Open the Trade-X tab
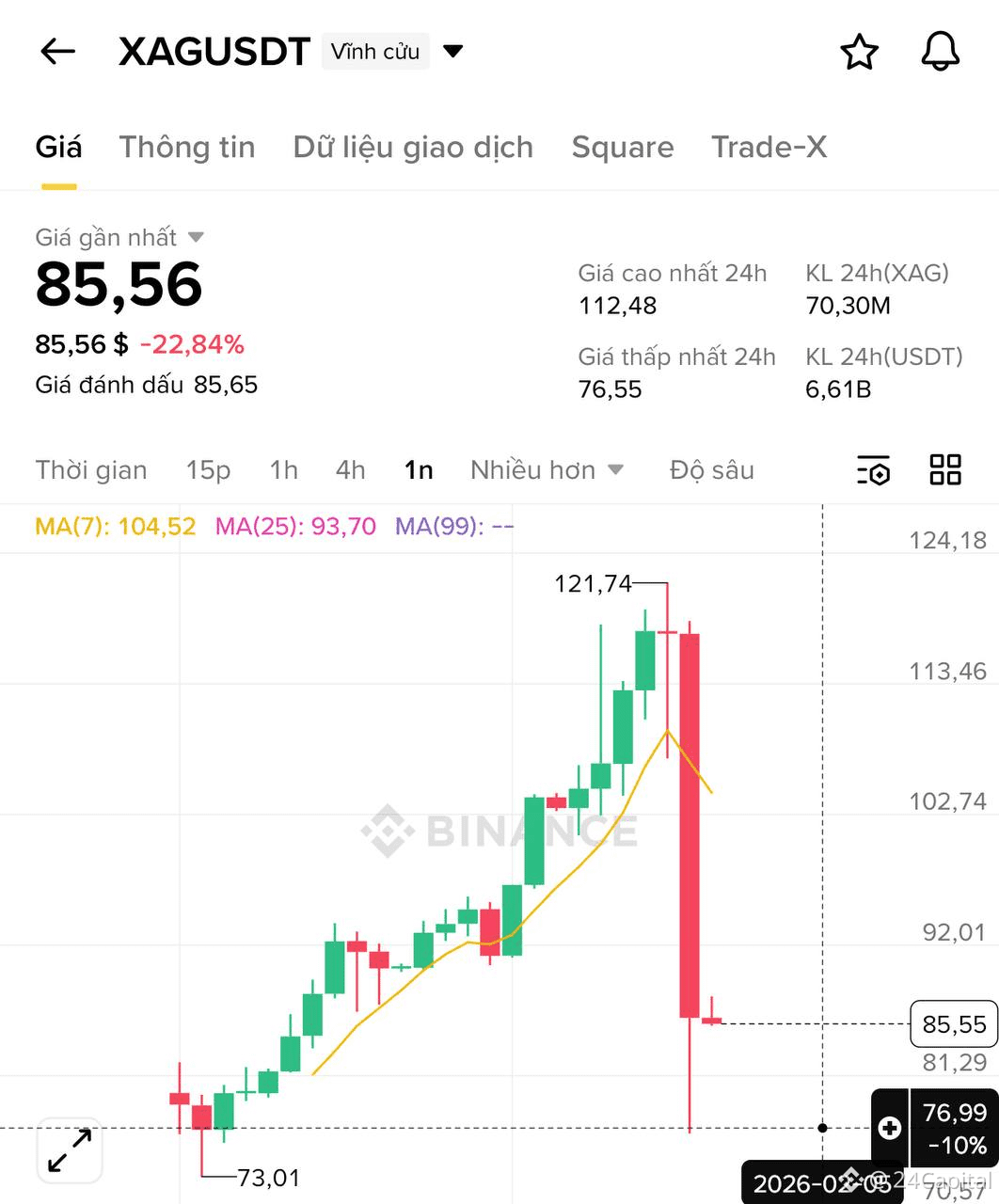The width and height of the screenshot is (999, 1204). (769, 148)
